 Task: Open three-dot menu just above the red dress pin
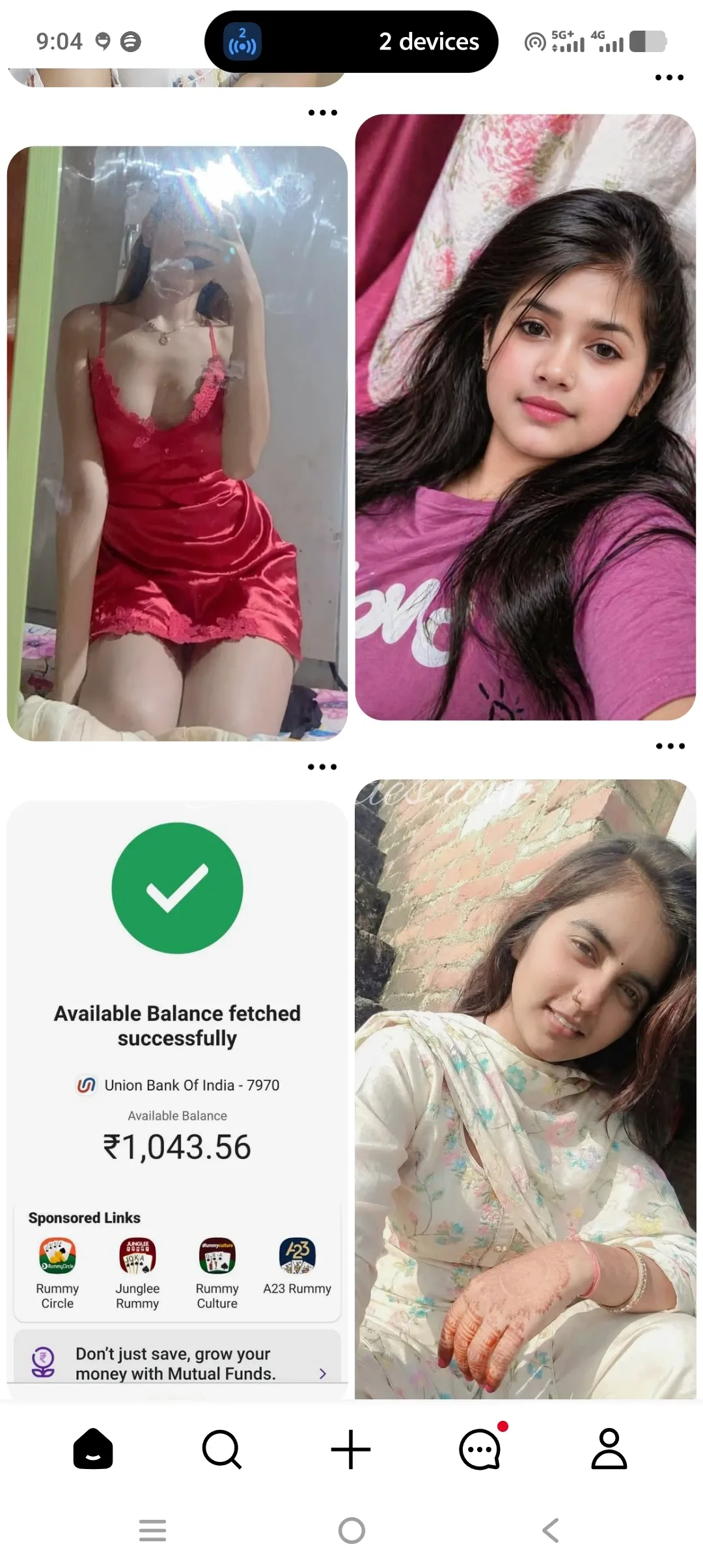[322, 113]
